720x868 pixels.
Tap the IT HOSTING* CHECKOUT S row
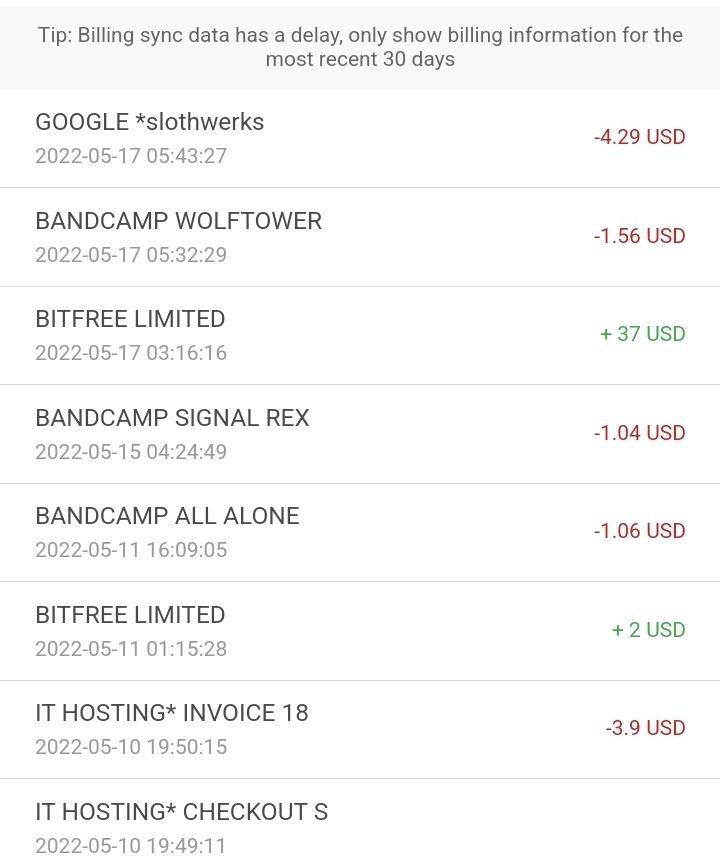pos(360,826)
